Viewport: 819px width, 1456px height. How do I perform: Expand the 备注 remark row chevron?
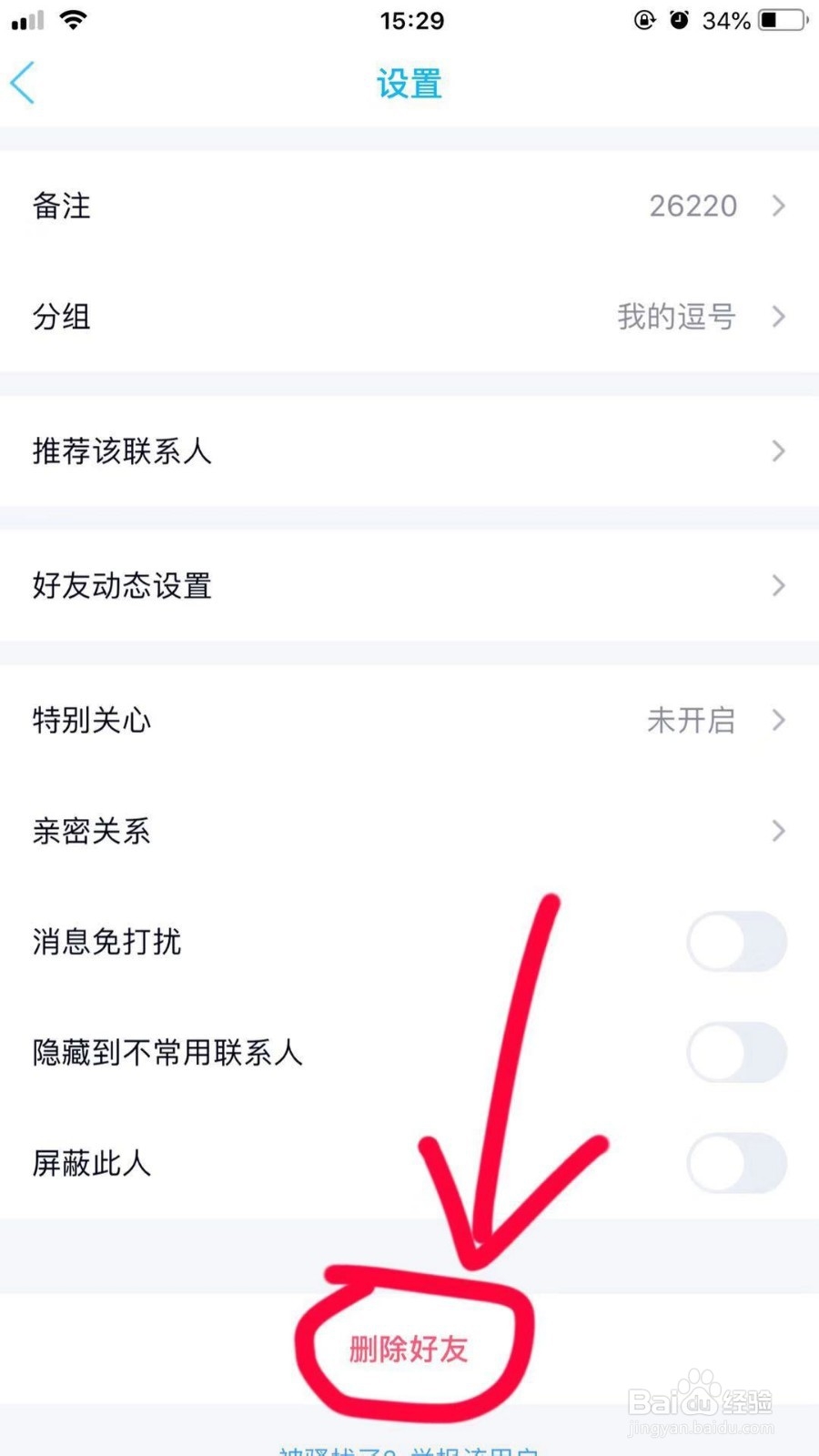778,206
